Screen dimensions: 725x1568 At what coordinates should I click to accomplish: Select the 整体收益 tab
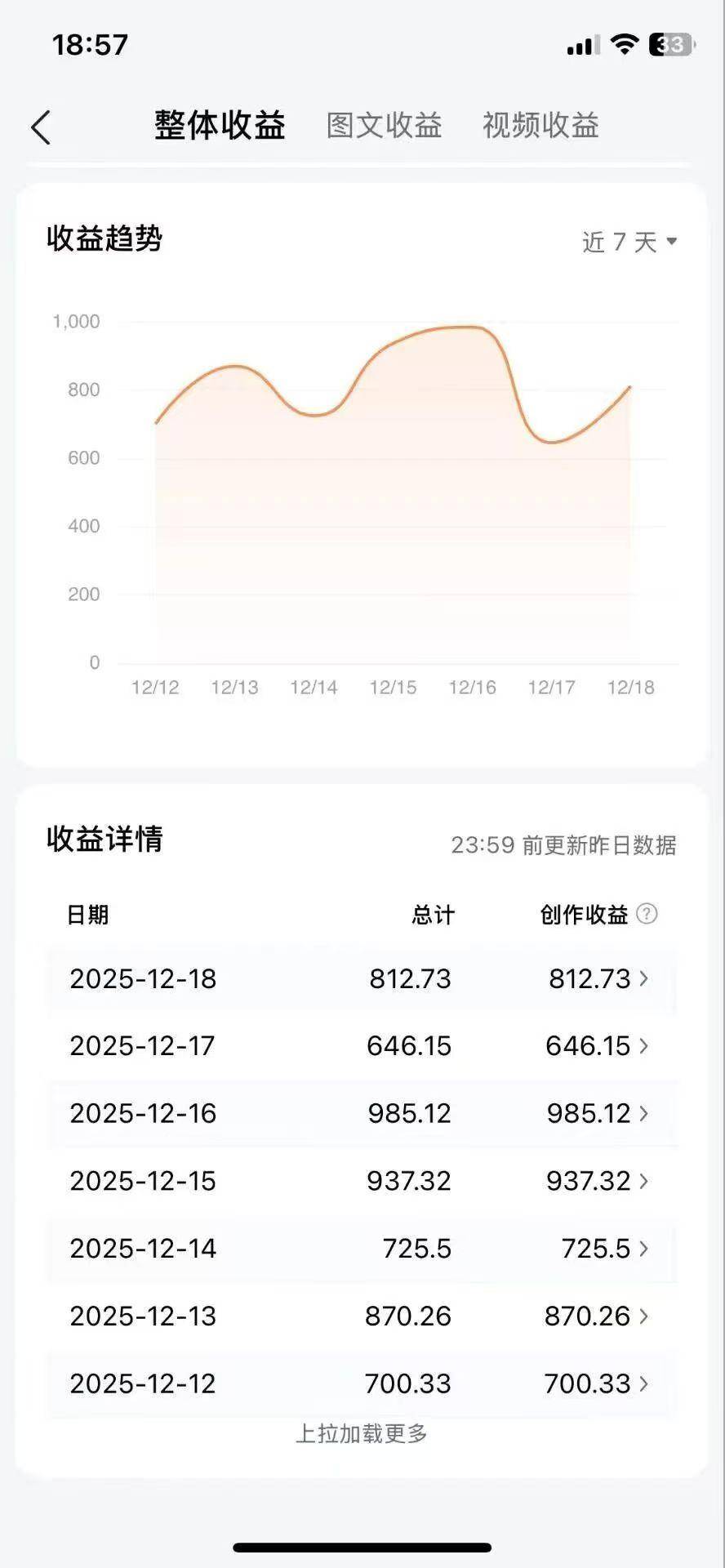[x=219, y=126]
